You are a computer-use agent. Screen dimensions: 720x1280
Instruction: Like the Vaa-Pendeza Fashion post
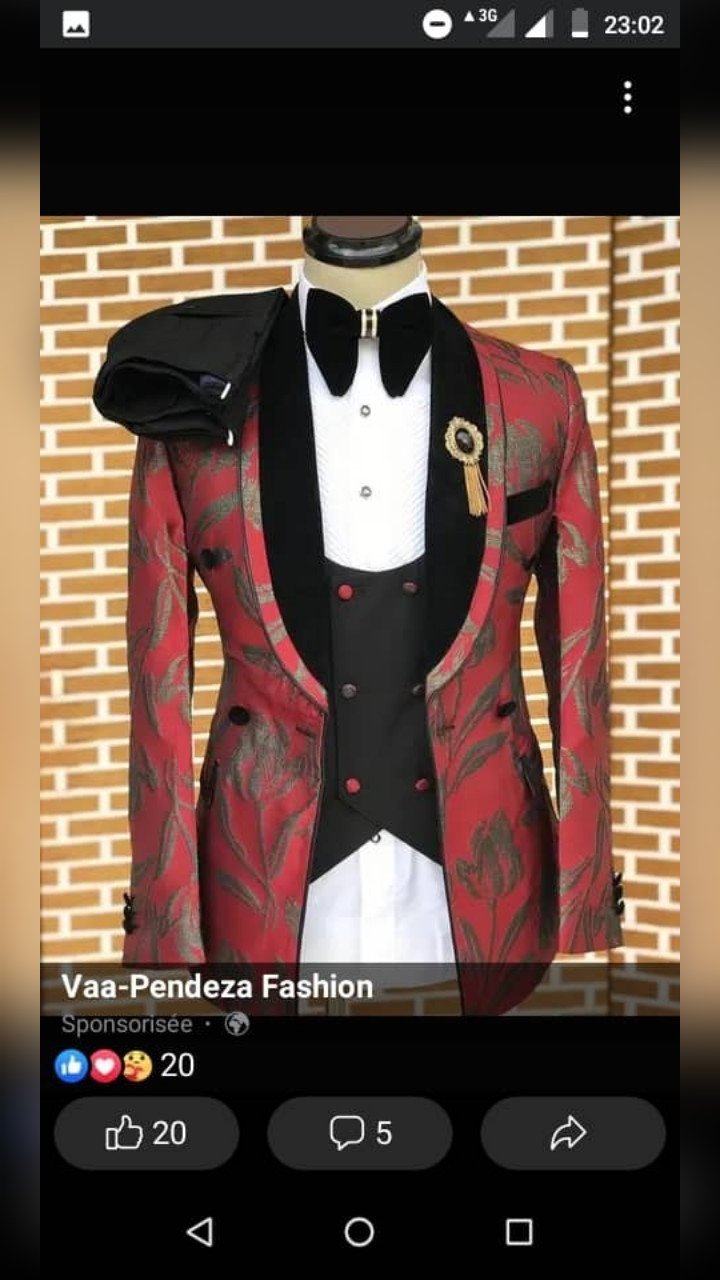tap(147, 1133)
